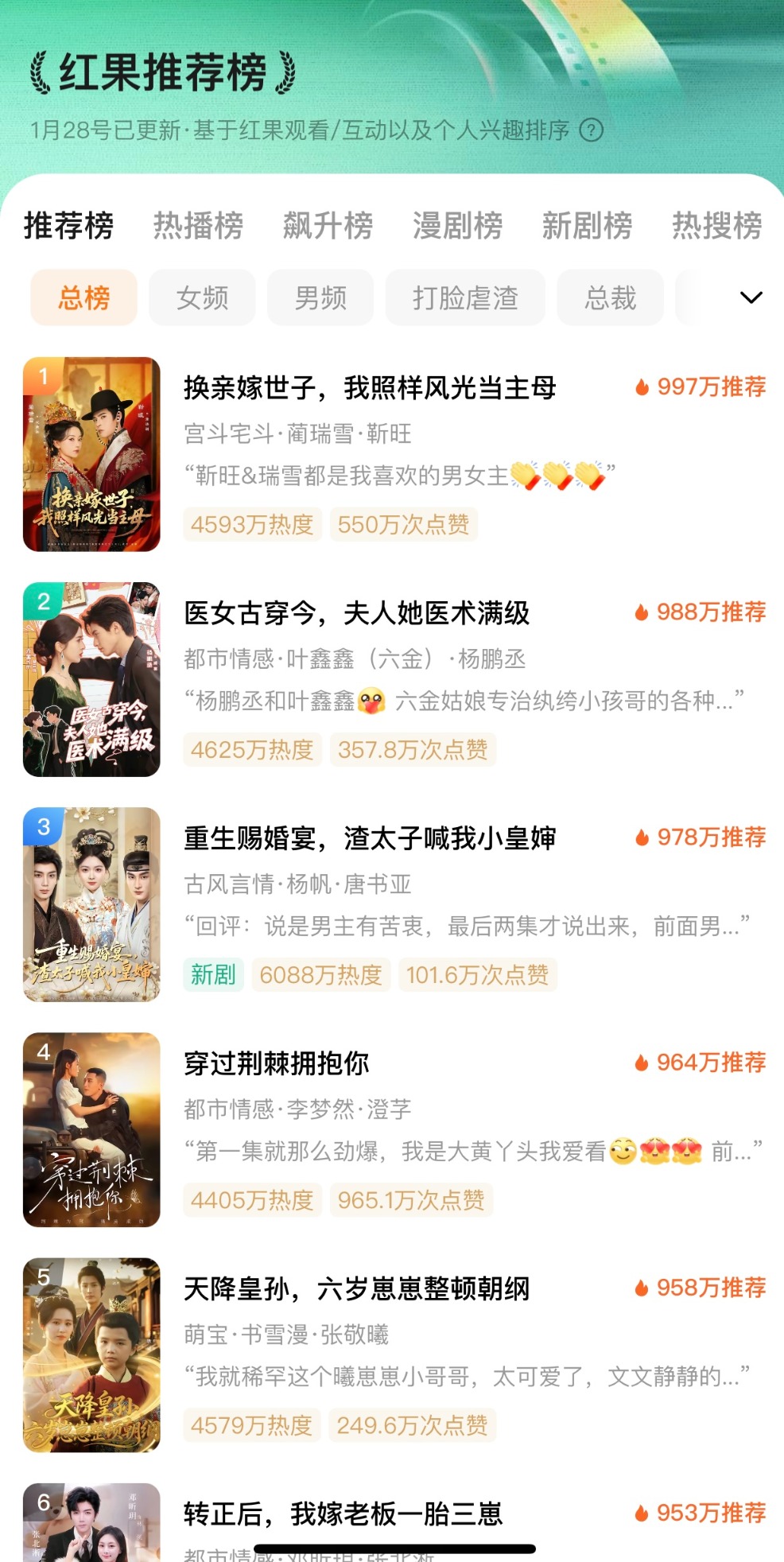Choose the 打脸虐渣 category chip
This screenshot has width=784, height=1562.
[x=465, y=297]
